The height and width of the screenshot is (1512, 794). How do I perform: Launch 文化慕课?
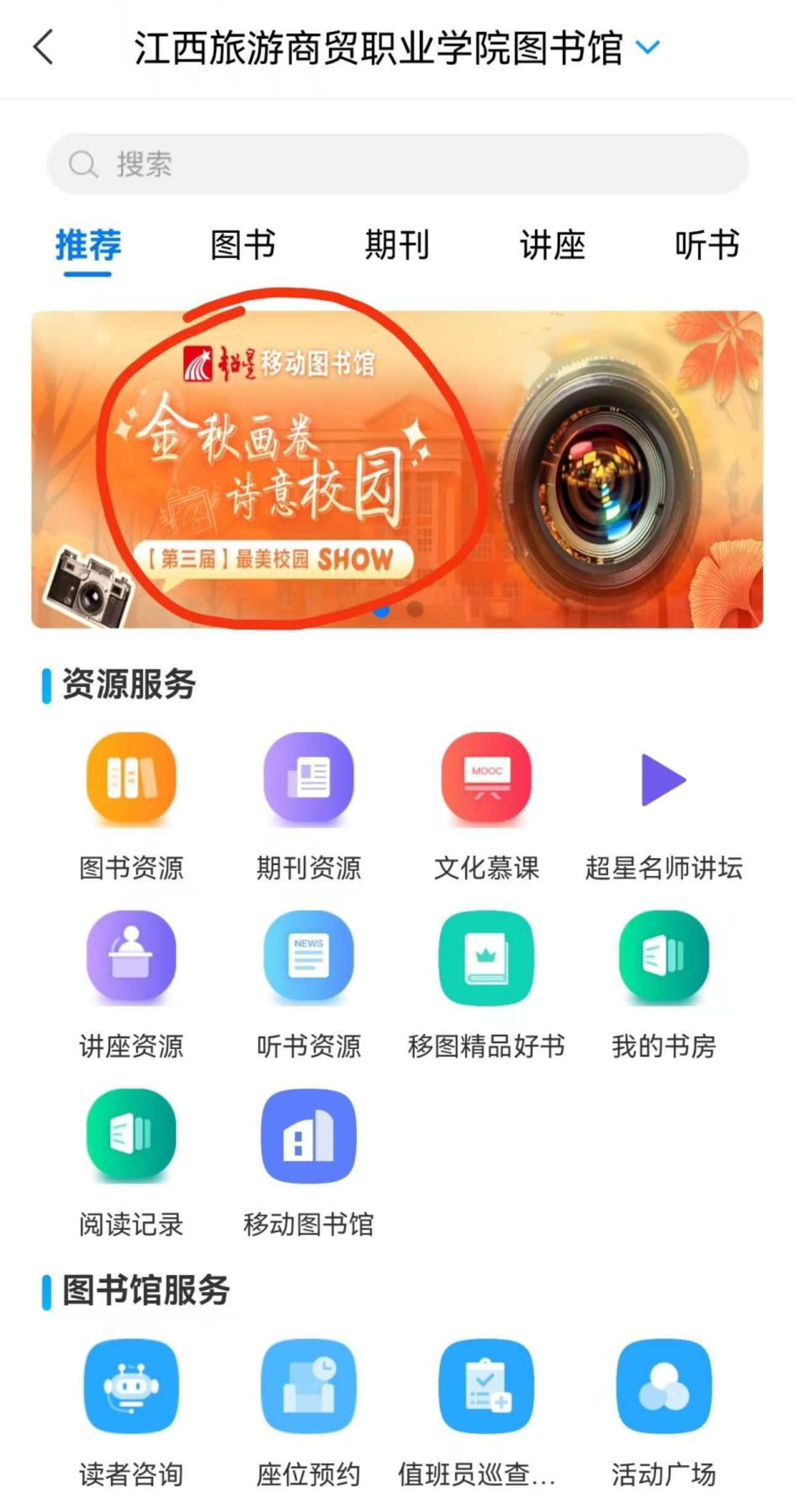[486, 778]
